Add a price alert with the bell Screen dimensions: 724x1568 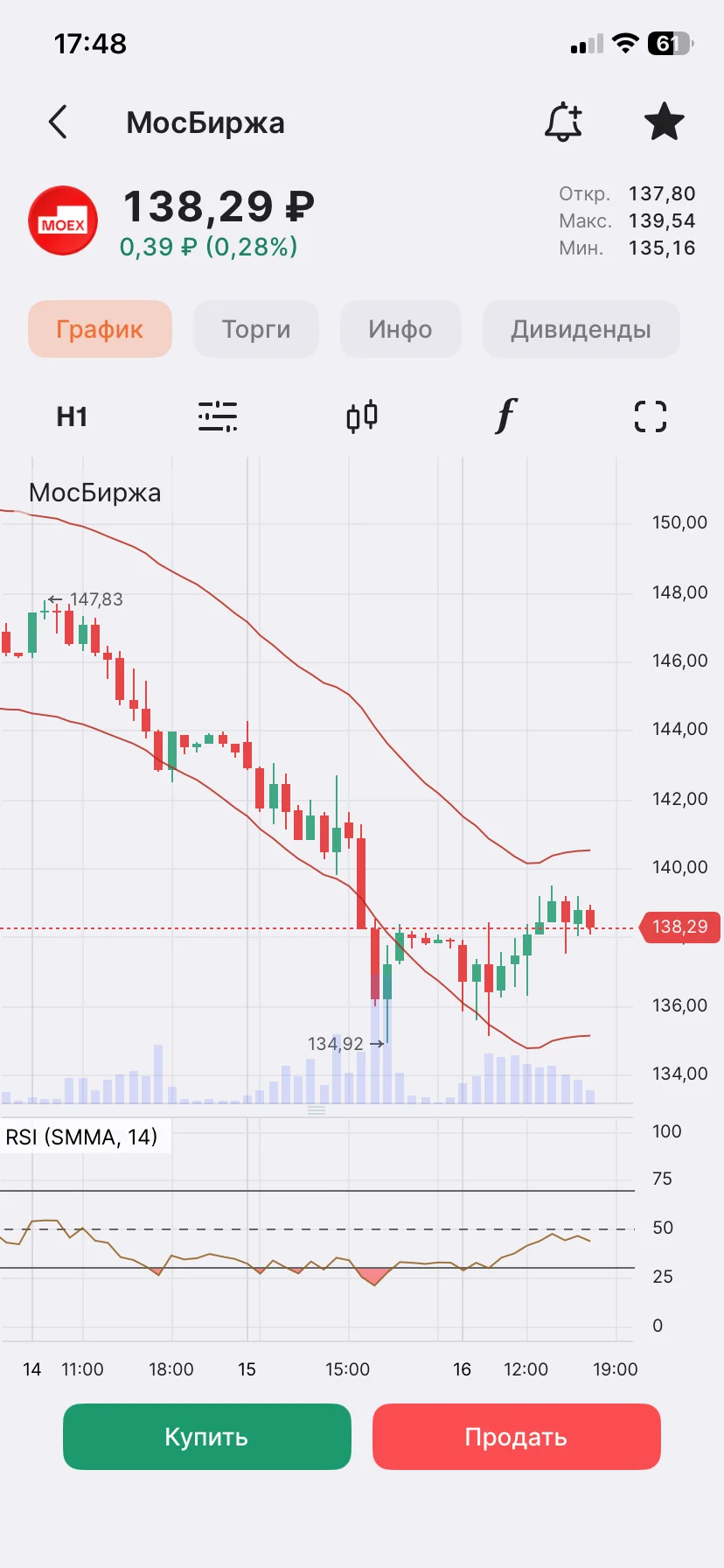(x=564, y=122)
